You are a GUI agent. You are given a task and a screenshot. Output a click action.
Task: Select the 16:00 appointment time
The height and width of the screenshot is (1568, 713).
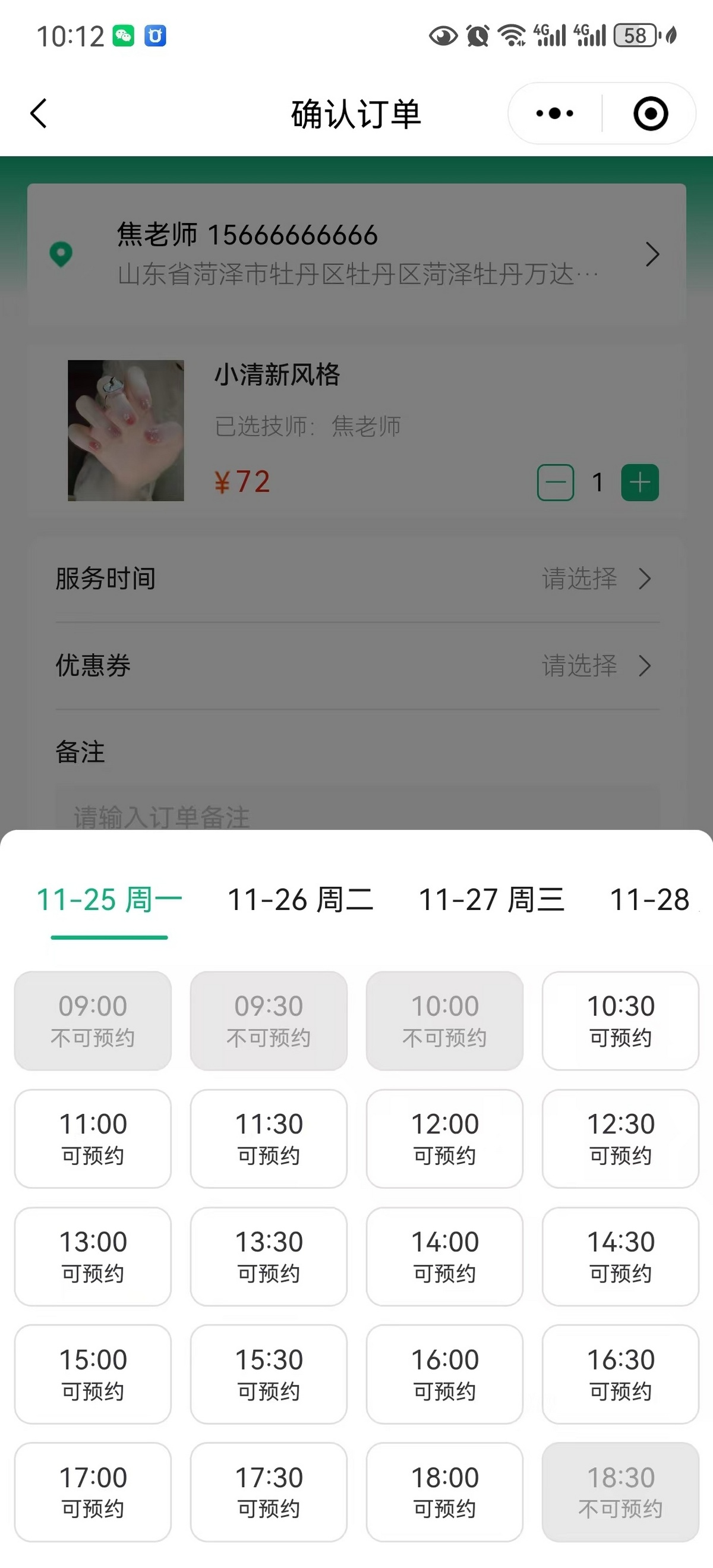coord(444,1374)
